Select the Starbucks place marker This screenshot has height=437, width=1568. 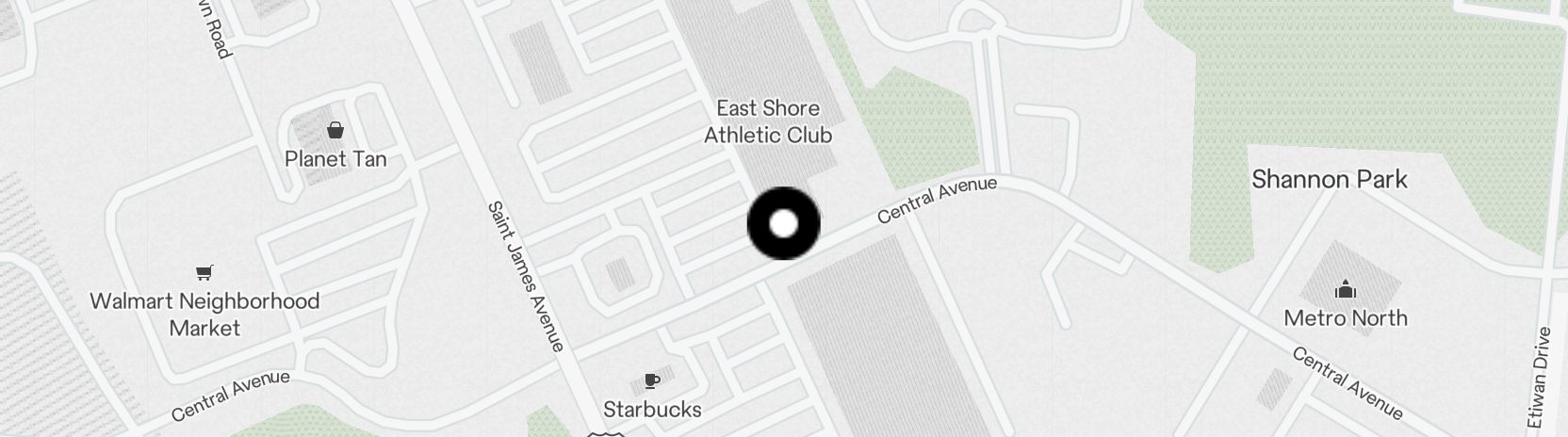(651, 381)
